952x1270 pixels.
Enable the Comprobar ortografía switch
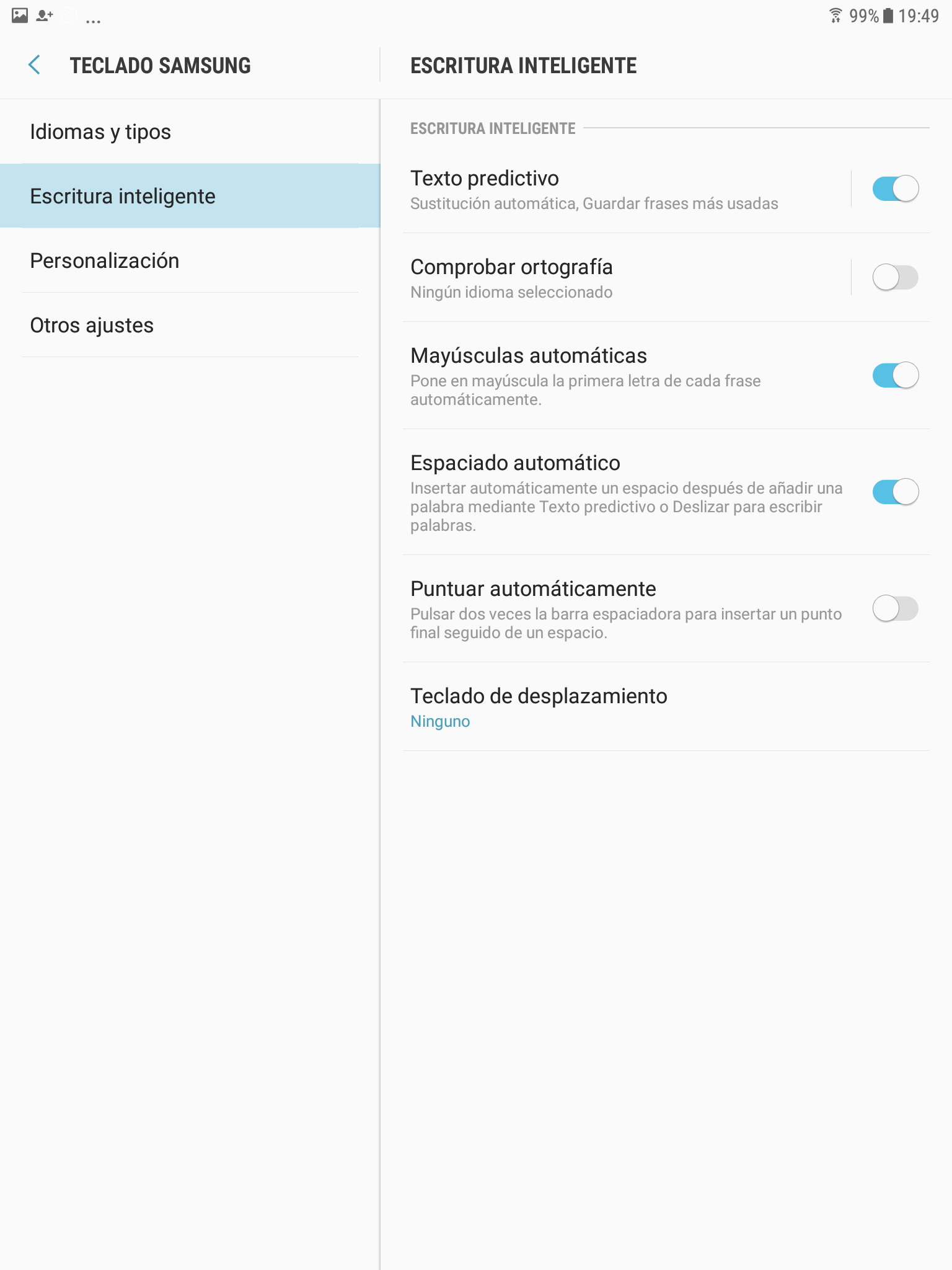[895, 277]
